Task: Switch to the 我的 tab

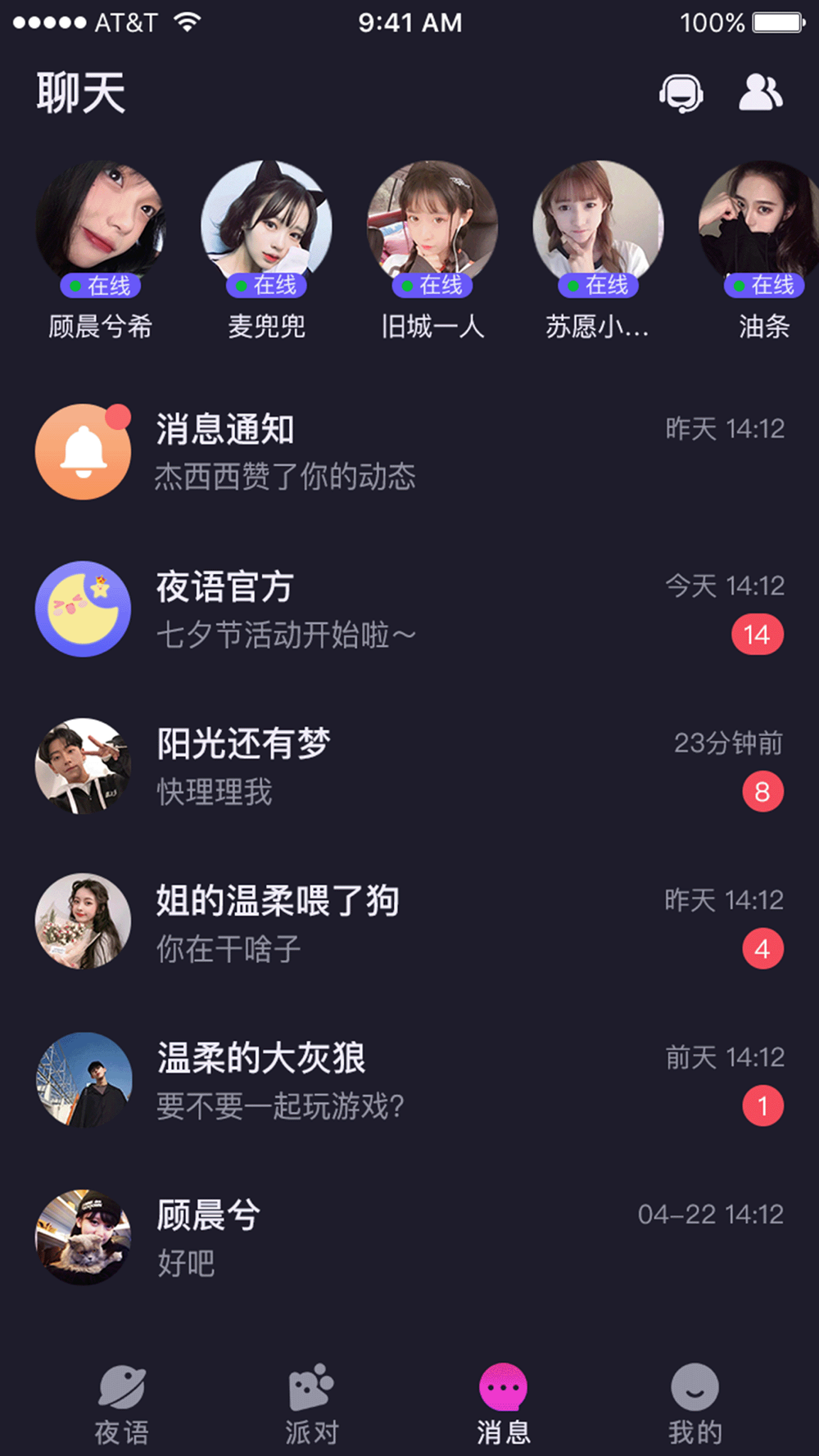Action: point(695,1404)
